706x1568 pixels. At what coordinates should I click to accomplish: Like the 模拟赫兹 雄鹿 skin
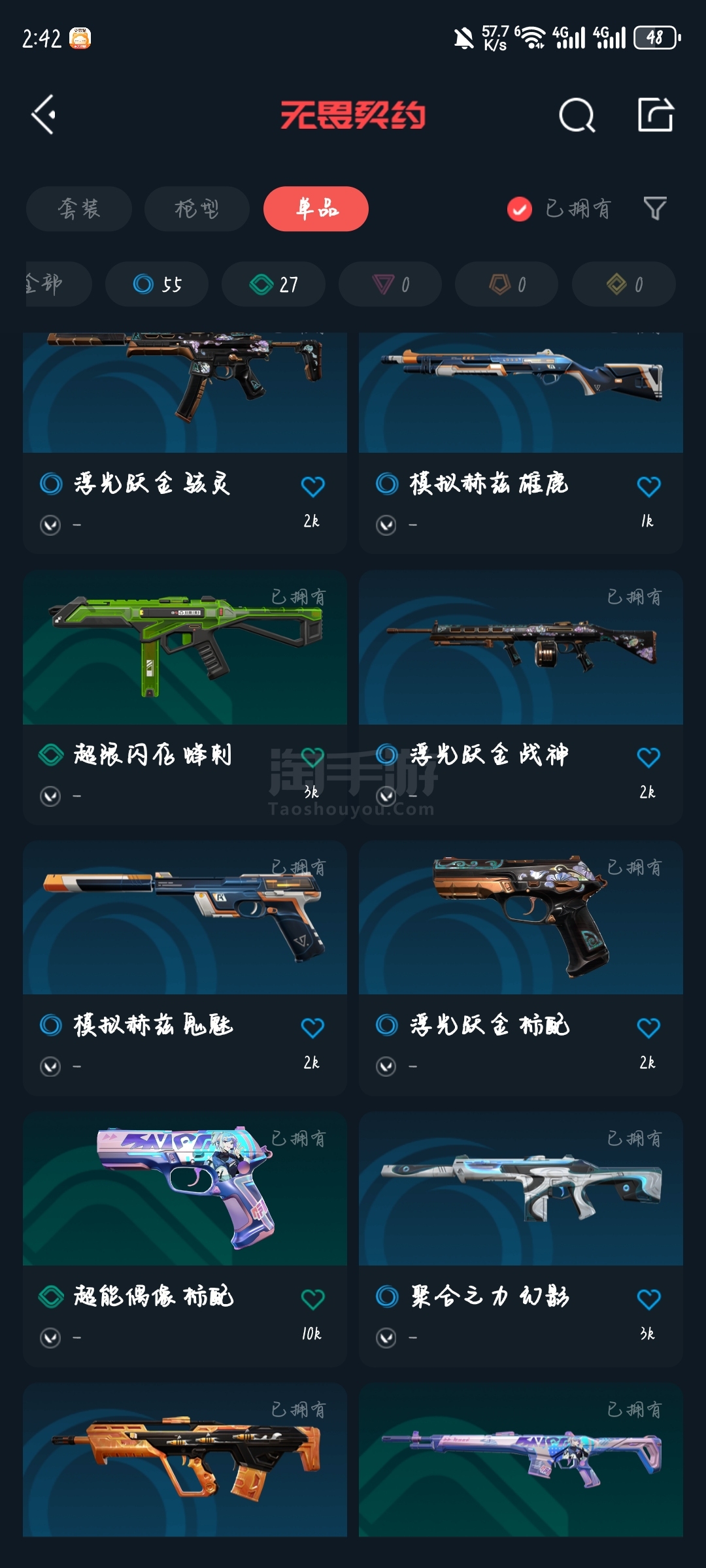tap(648, 486)
